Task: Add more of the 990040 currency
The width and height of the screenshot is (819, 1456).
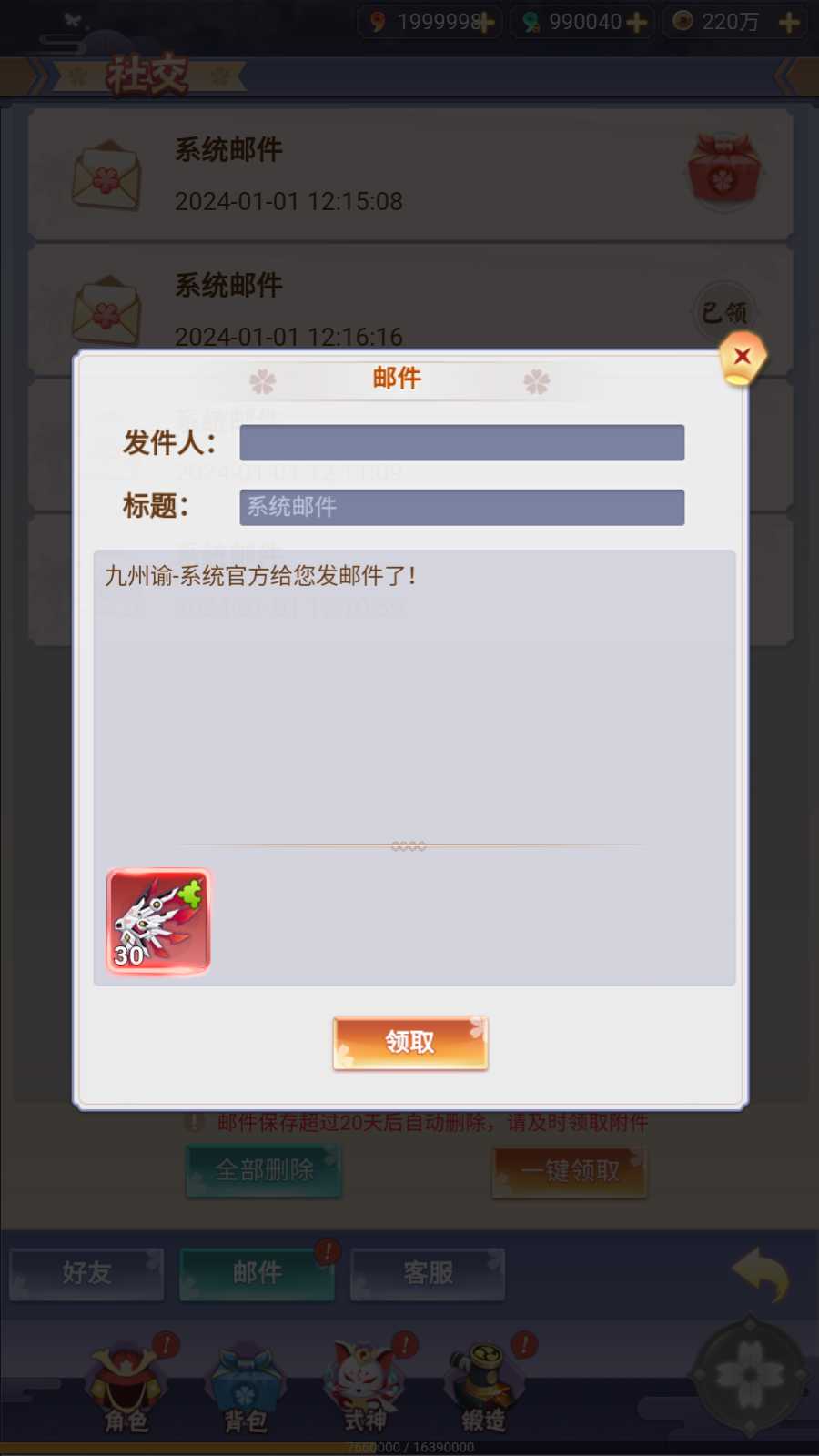Action: pyautogui.click(x=637, y=22)
